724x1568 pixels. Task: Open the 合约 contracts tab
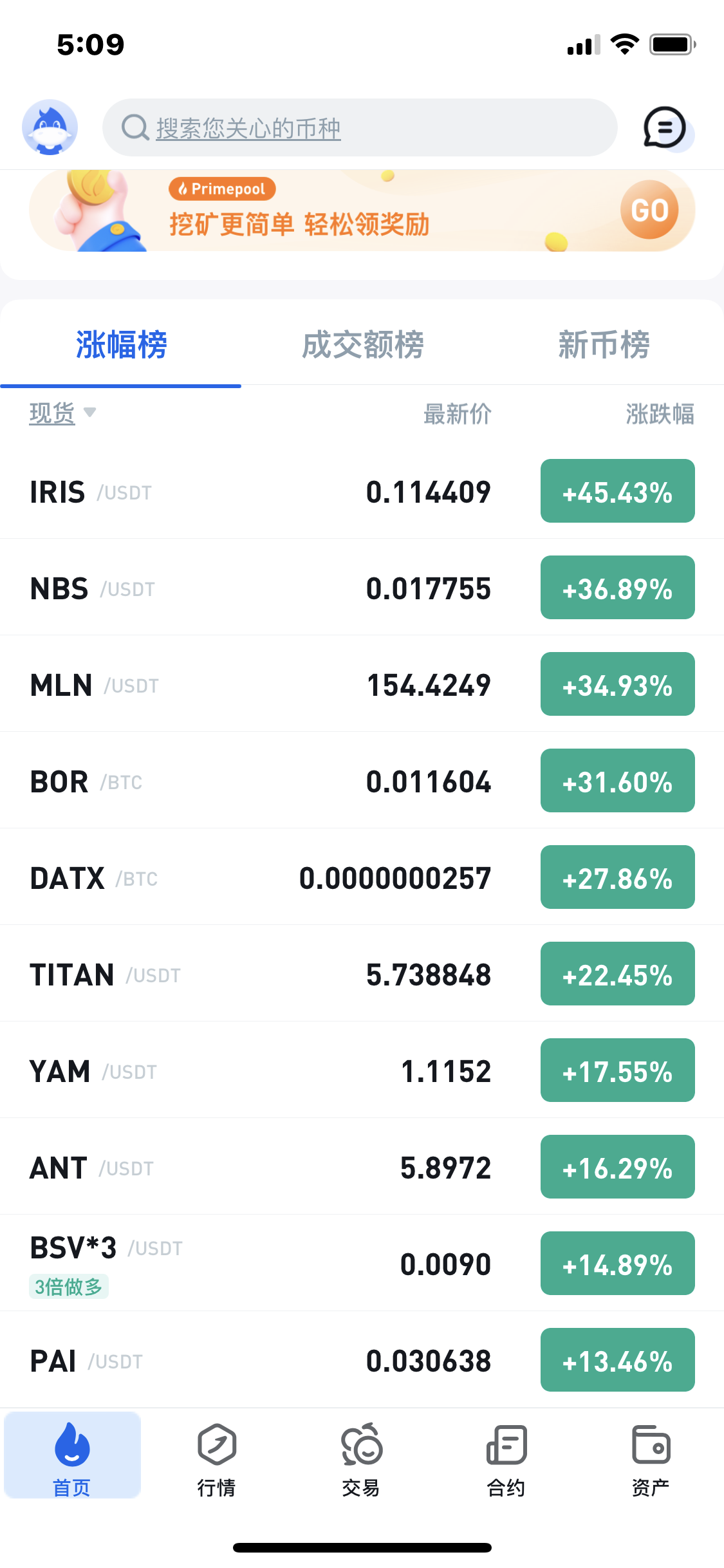pyautogui.click(x=506, y=1460)
